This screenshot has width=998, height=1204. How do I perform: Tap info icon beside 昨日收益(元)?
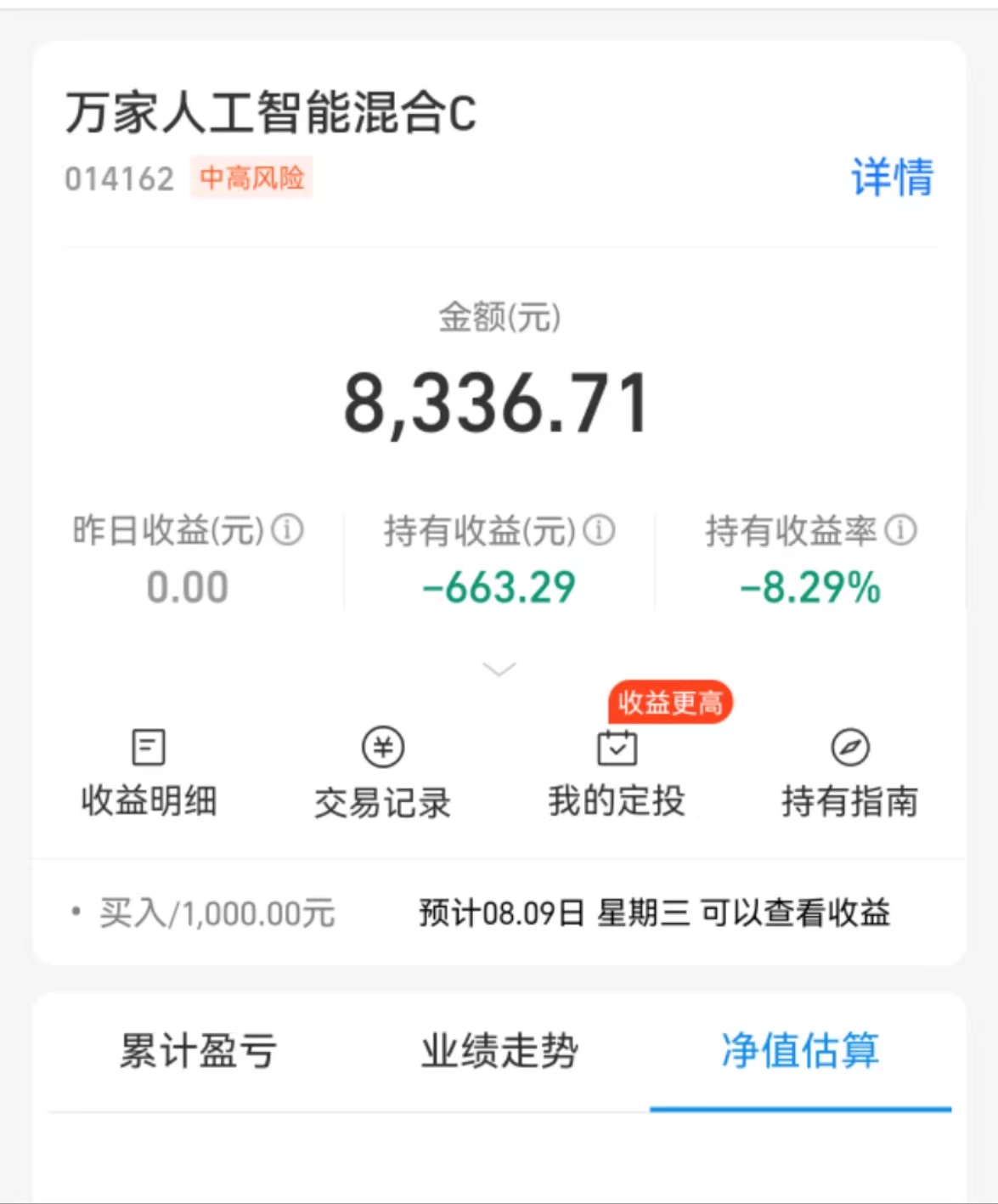coord(287,530)
